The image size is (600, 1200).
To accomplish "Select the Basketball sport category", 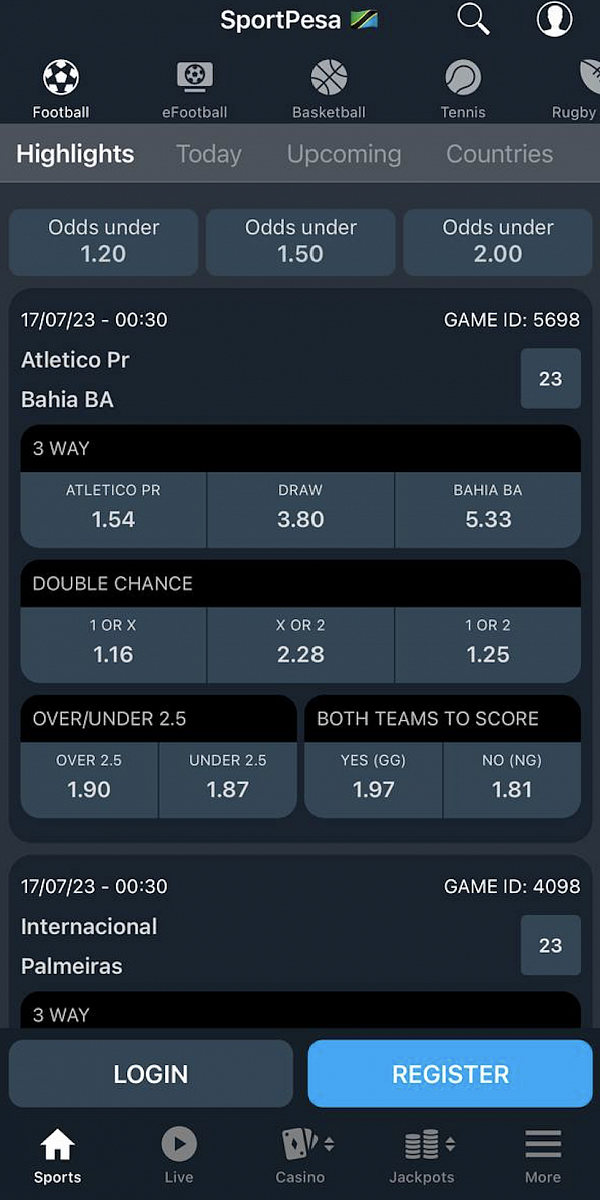I will [328, 90].
